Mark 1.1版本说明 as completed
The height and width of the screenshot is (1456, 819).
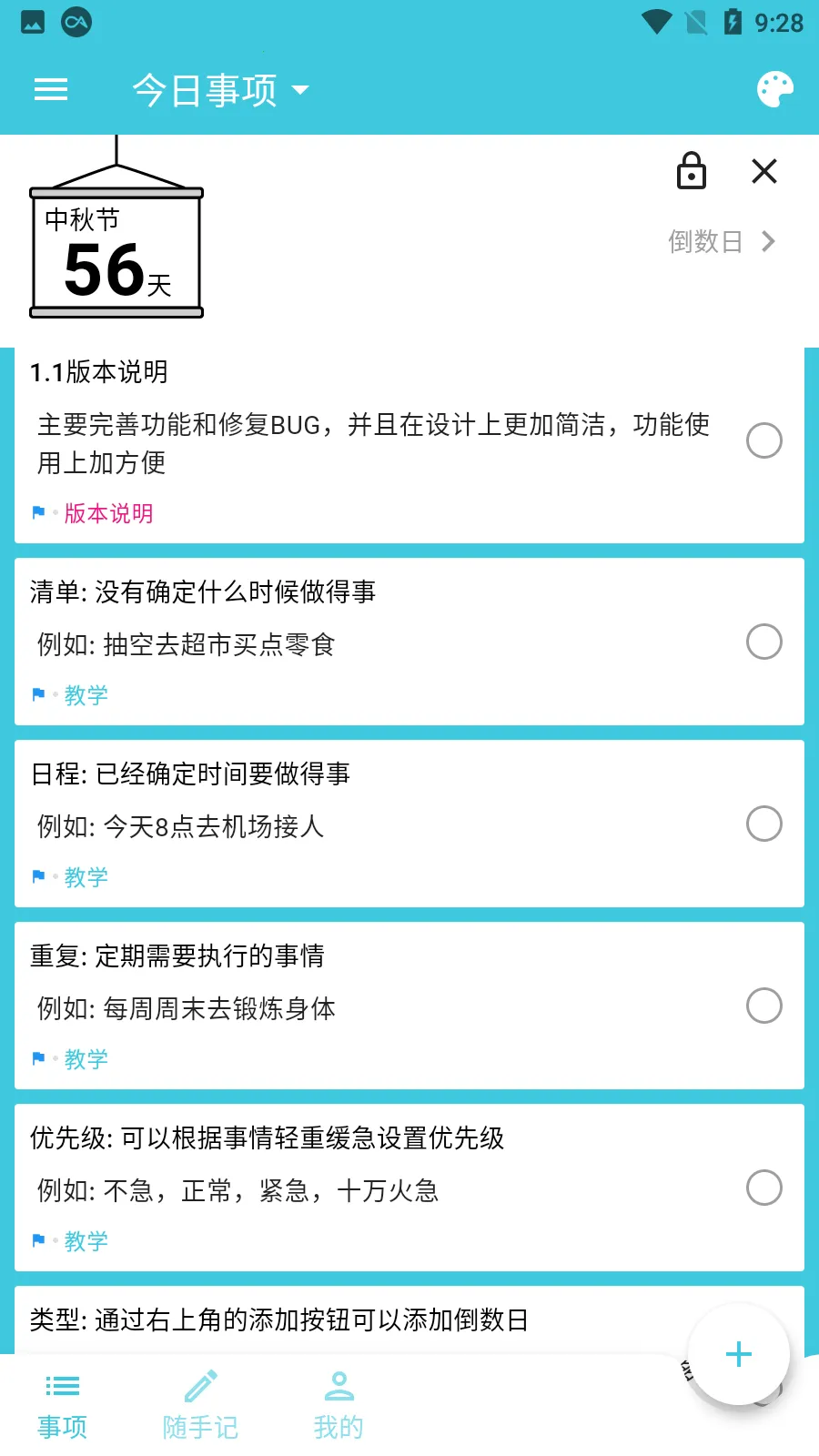[x=763, y=440]
